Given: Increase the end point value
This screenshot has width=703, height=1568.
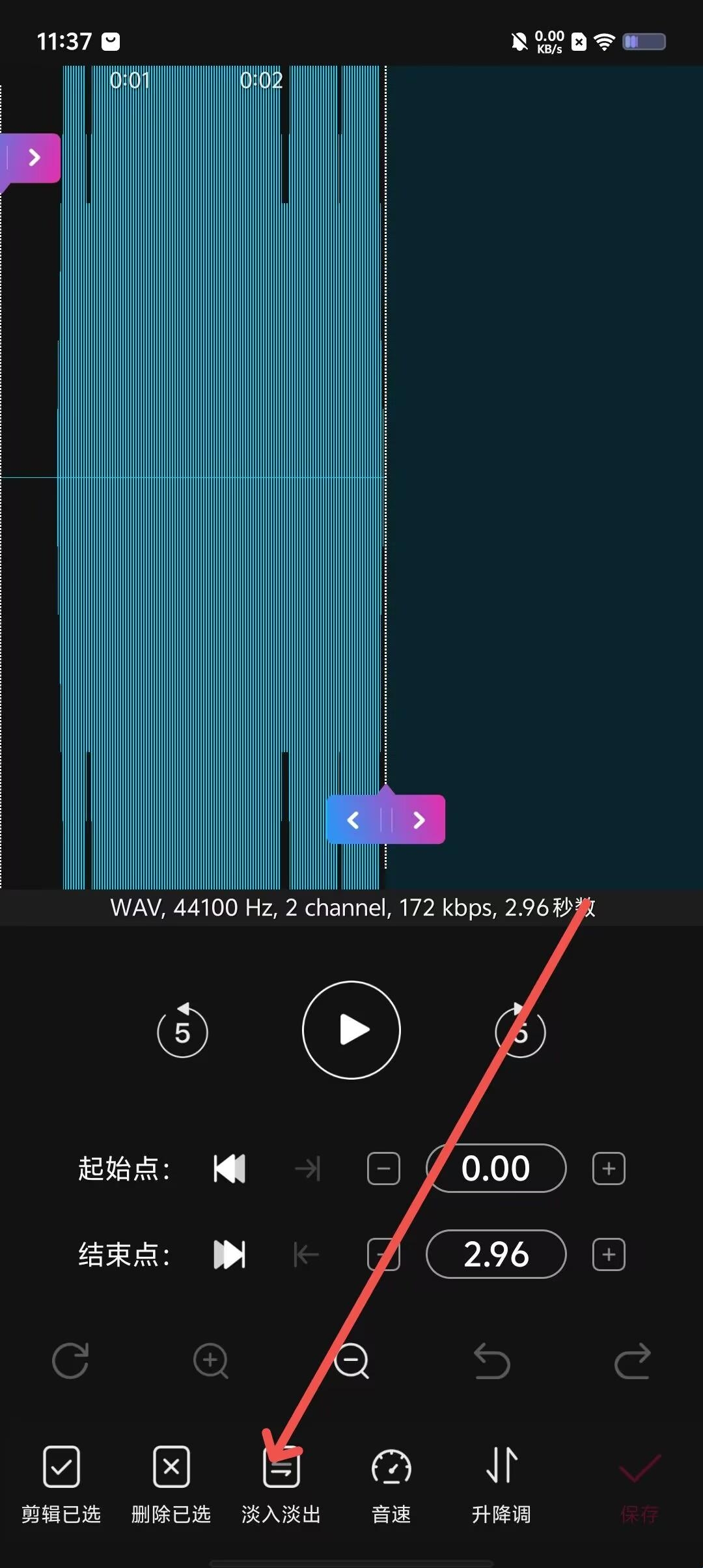Looking at the screenshot, I should click(609, 1255).
